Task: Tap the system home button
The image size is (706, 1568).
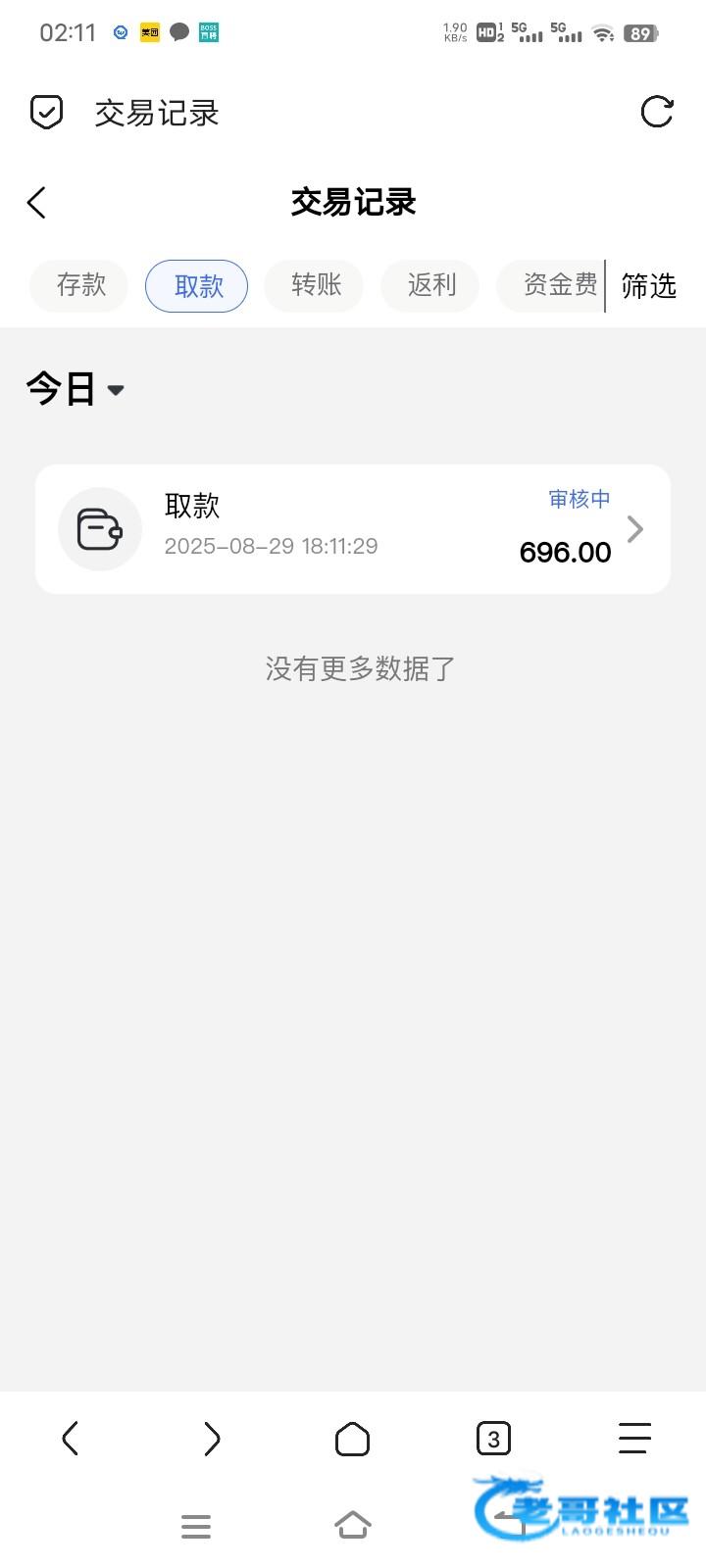Action: (353, 1525)
